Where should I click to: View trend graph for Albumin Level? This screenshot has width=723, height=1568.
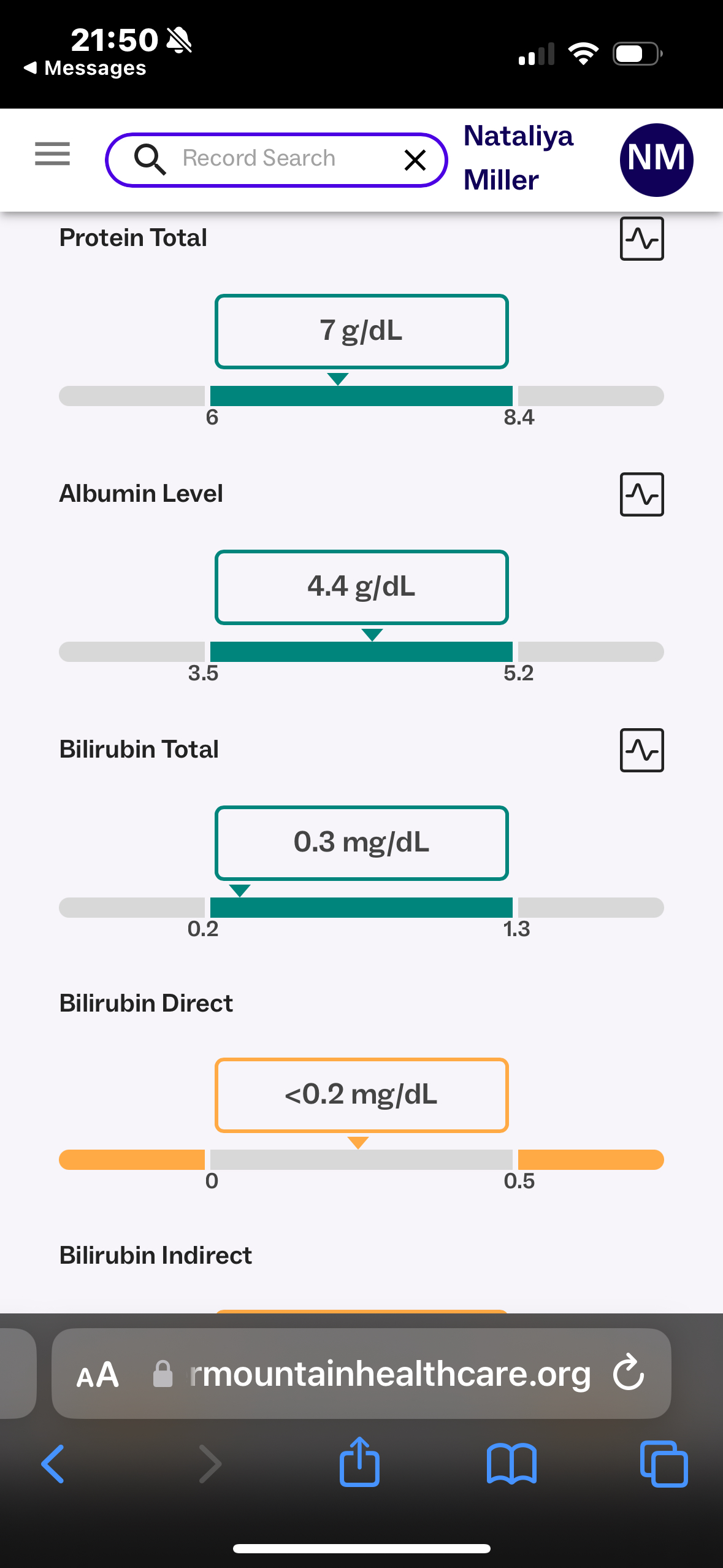[641, 494]
